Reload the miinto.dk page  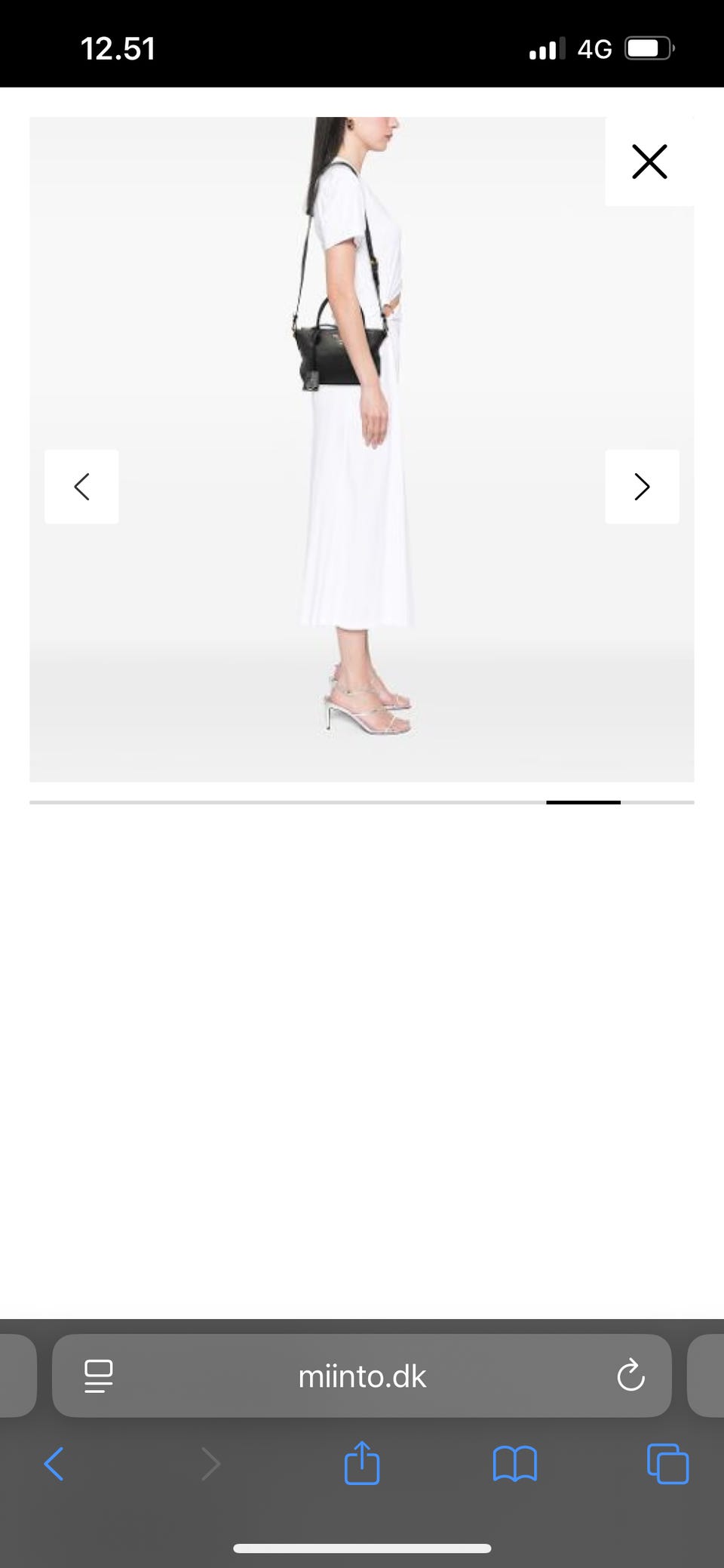tap(630, 1376)
